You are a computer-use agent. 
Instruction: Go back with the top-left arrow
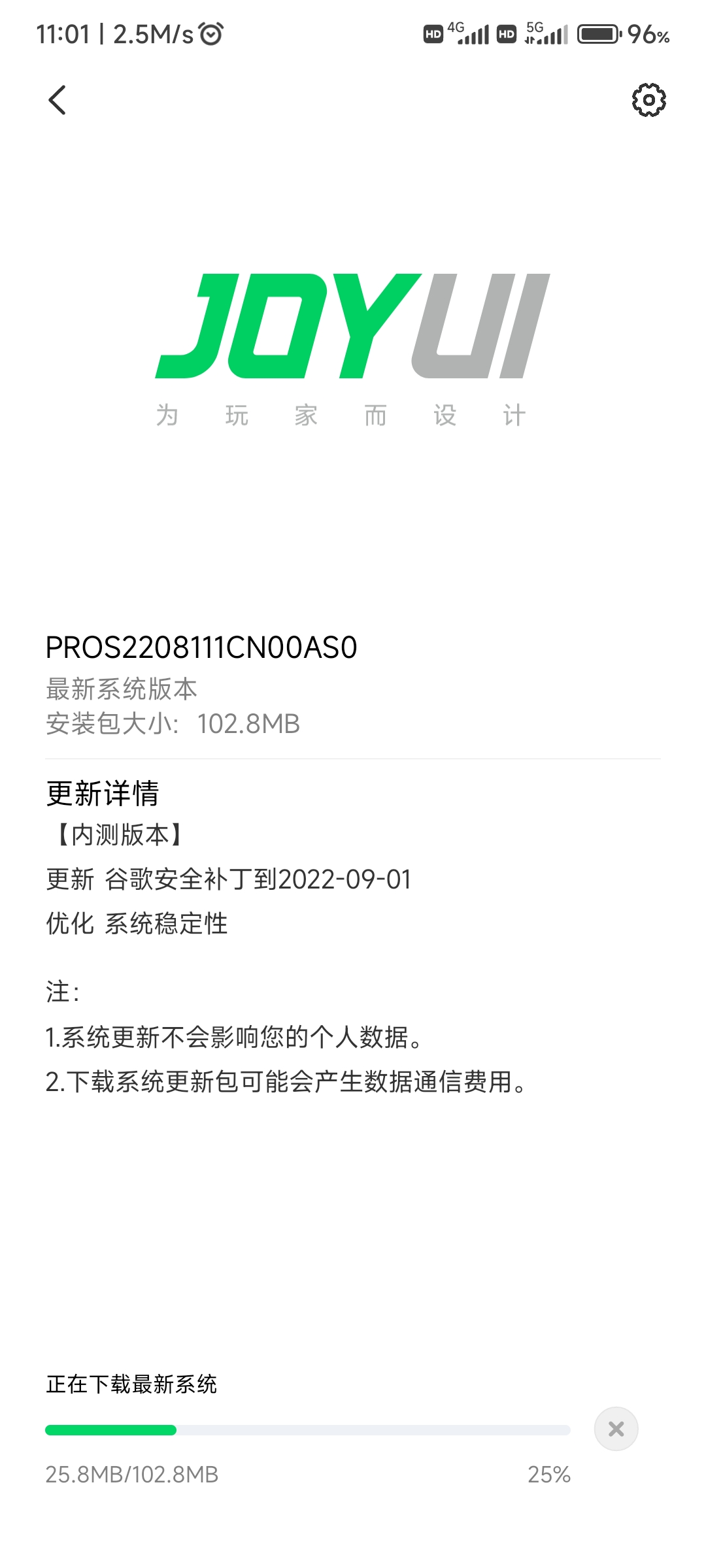(58, 100)
